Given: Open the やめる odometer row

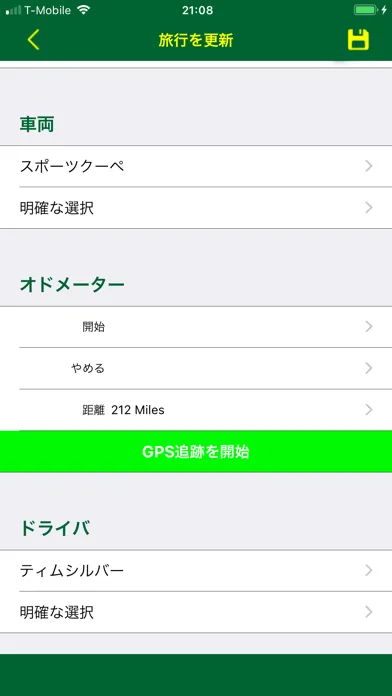Looking at the screenshot, I should point(196,368).
